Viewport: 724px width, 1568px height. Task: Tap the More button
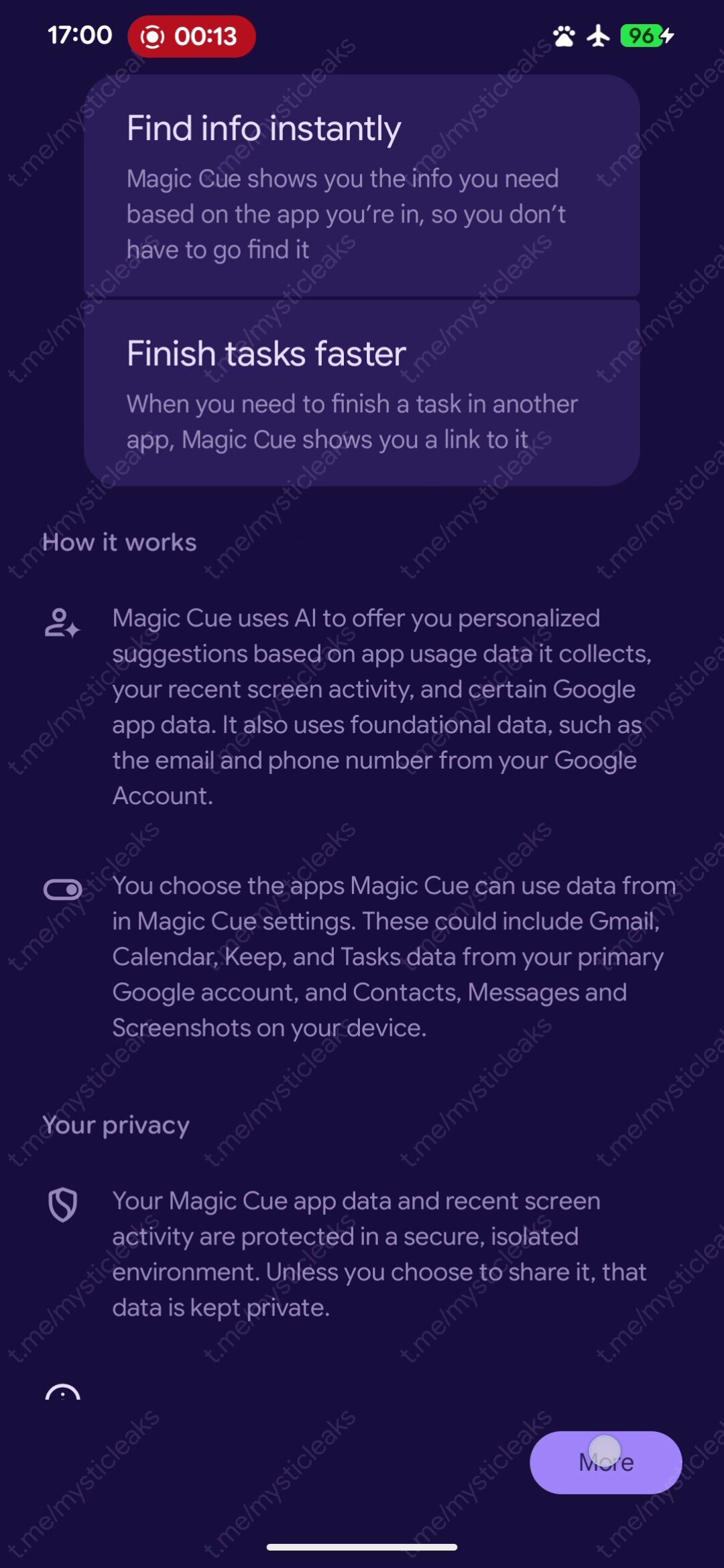coord(605,1462)
